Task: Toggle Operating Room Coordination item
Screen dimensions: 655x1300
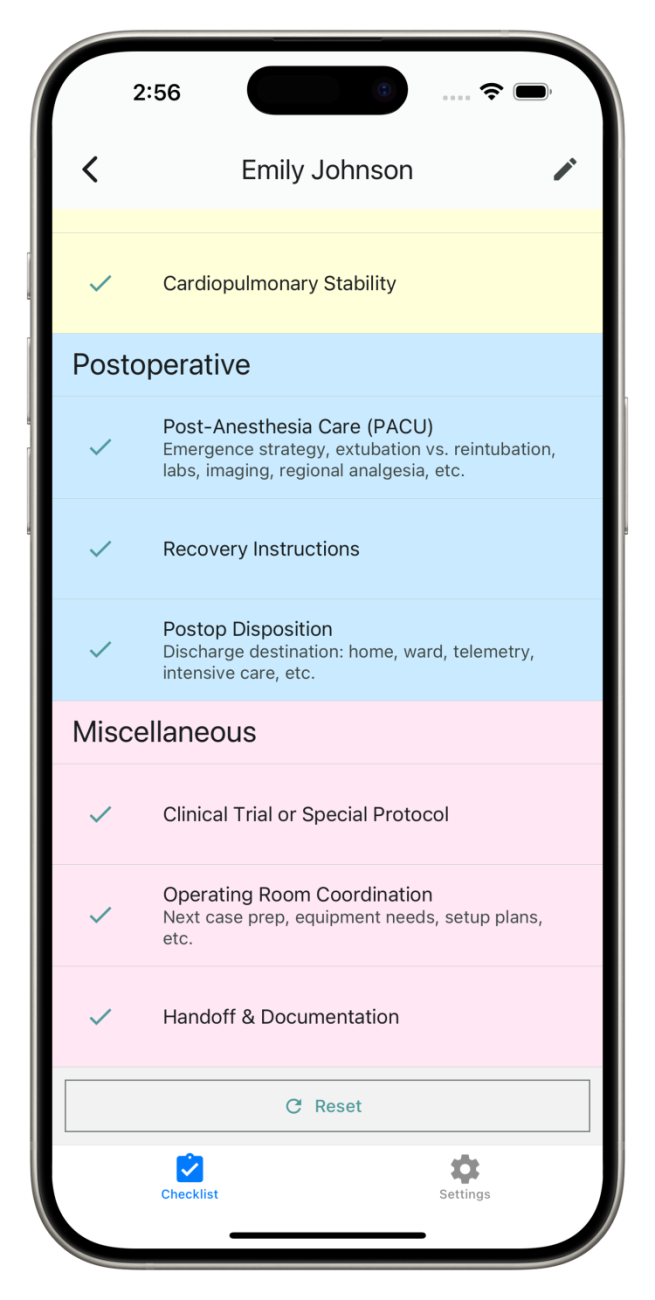Action: (327, 916)
